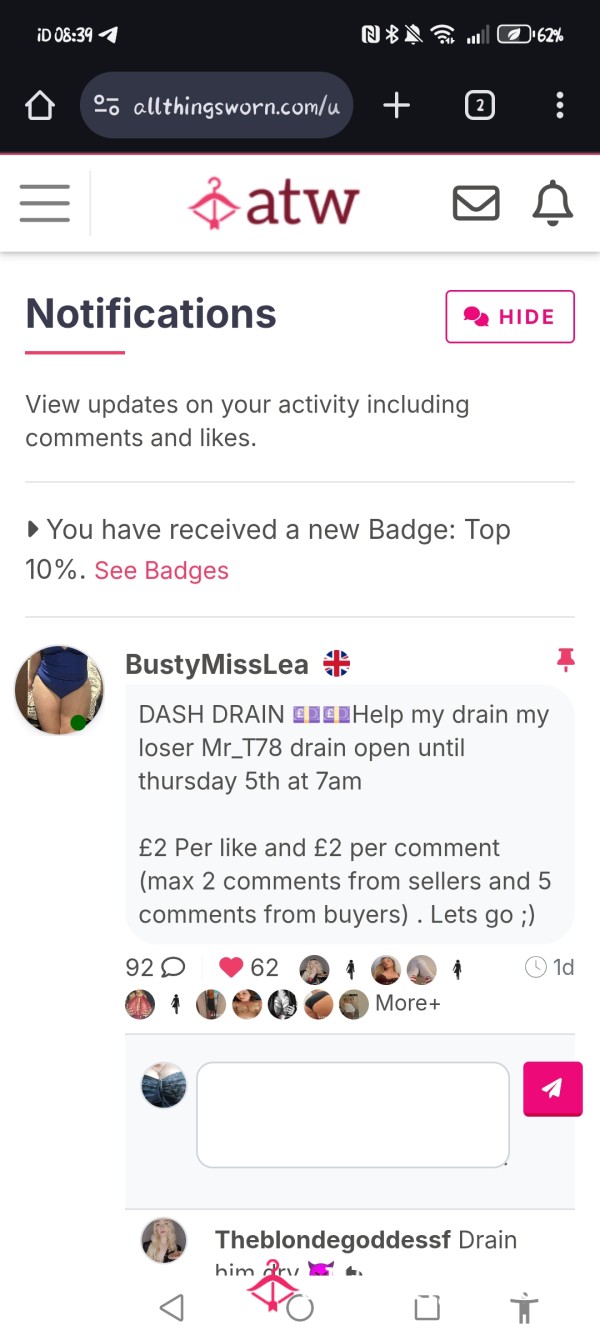Open the browser overflow menu
The height and width of the screenshot is (1340, 600).
click(x=560, y=105)
